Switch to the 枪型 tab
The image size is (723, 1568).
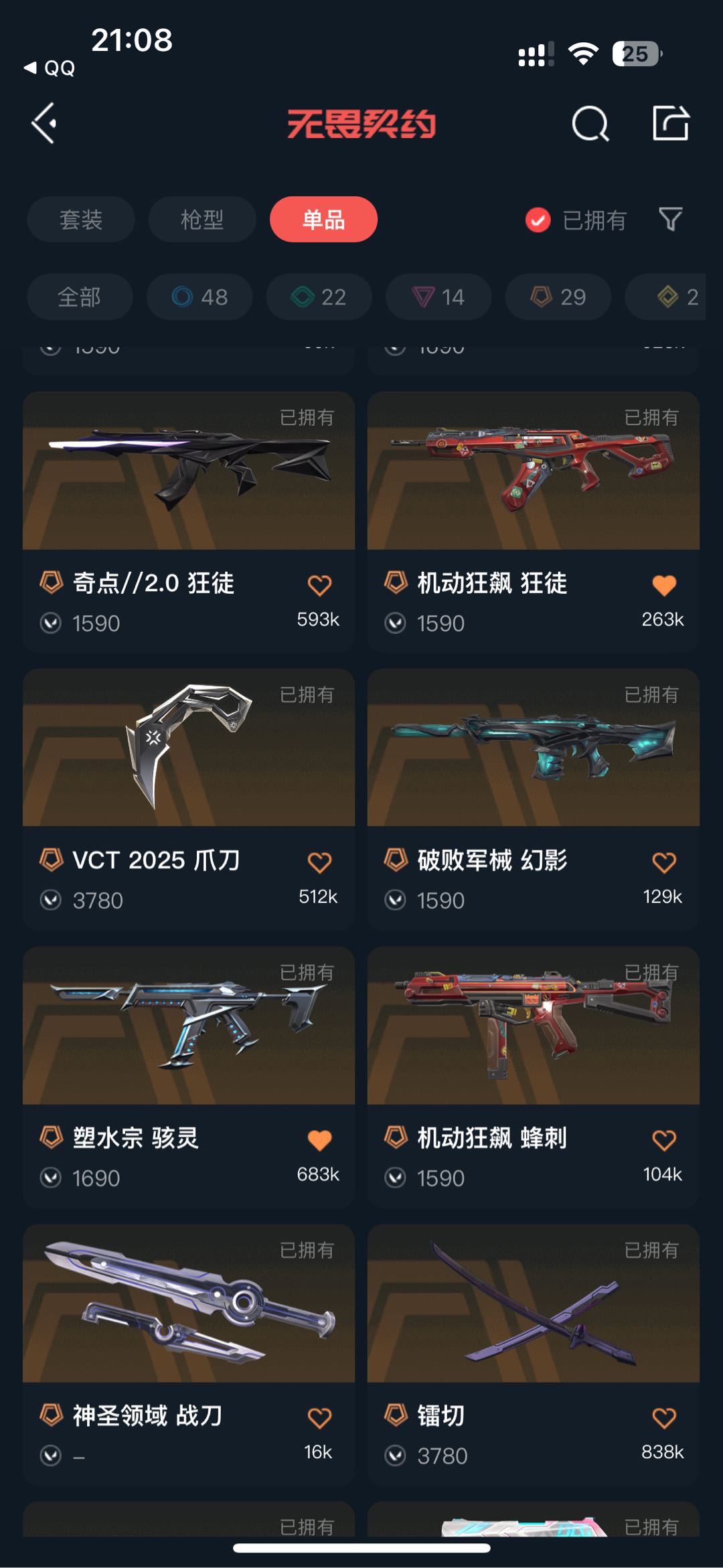click(x=202, y=220)
